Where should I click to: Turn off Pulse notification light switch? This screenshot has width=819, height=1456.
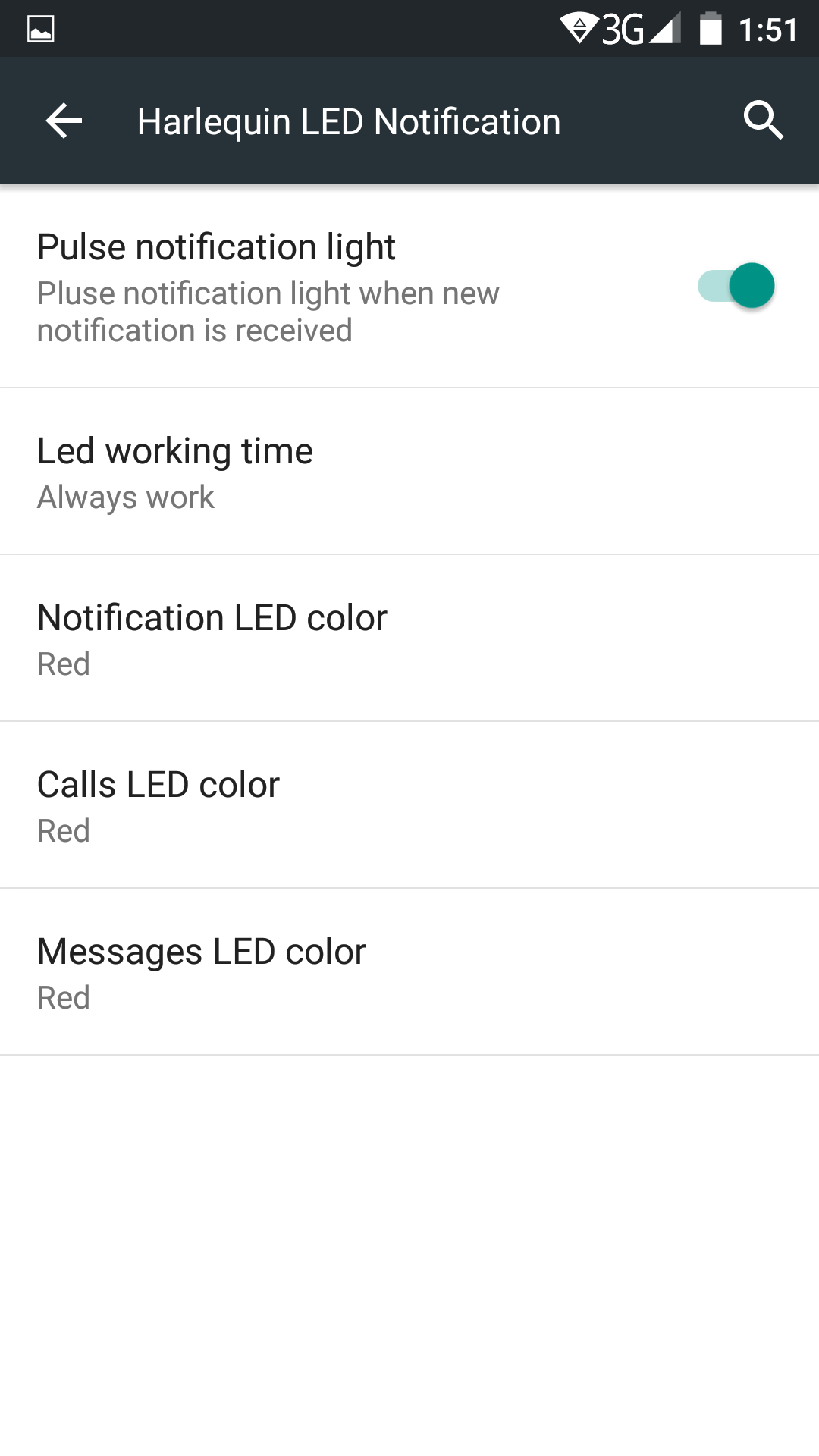coord(736,286)
